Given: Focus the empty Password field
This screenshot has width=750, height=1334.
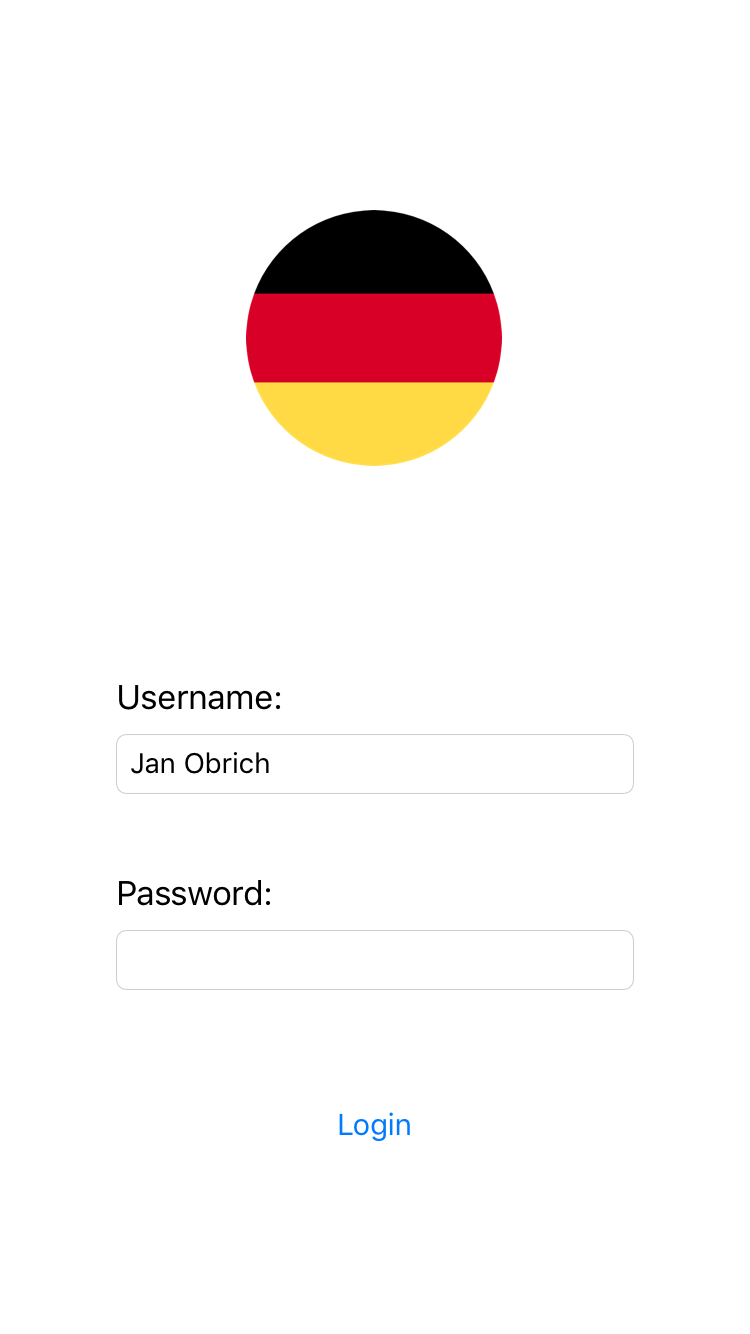Looking at the screenshot, I should [374, 960].
